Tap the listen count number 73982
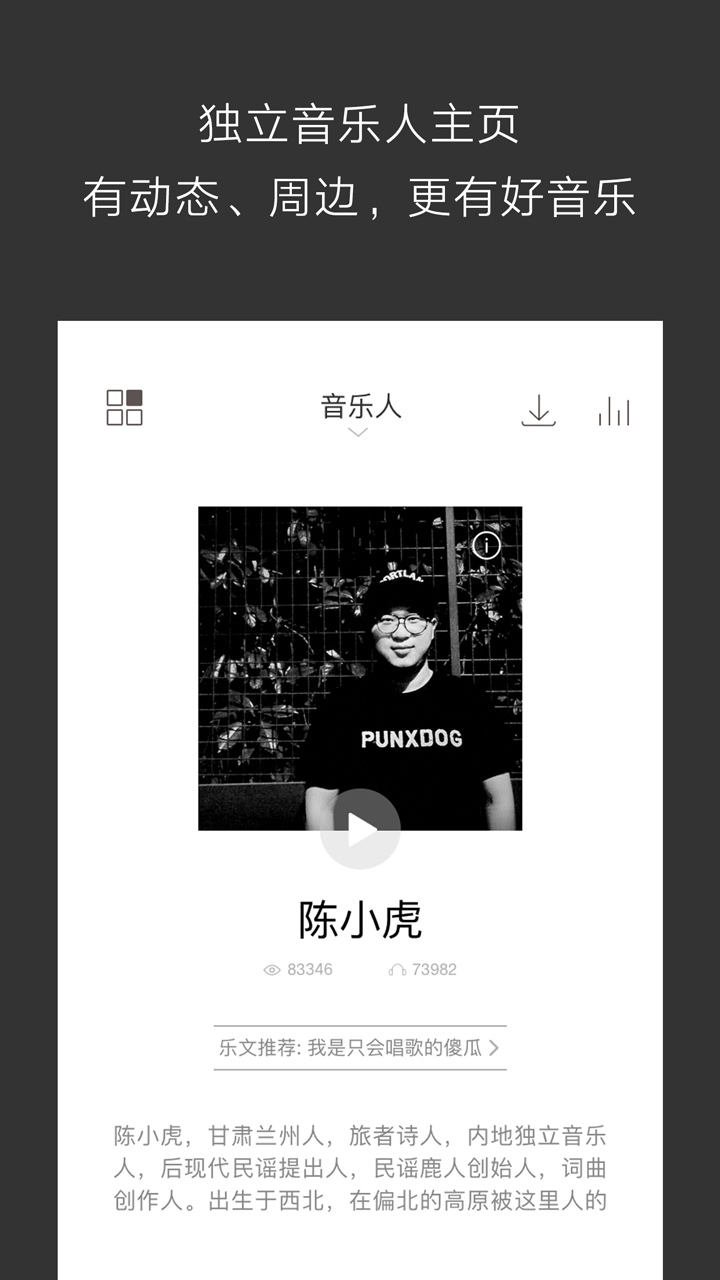The height and width of the screenshot is (1280, 720). pyautogui.click(x=437, y=969)
